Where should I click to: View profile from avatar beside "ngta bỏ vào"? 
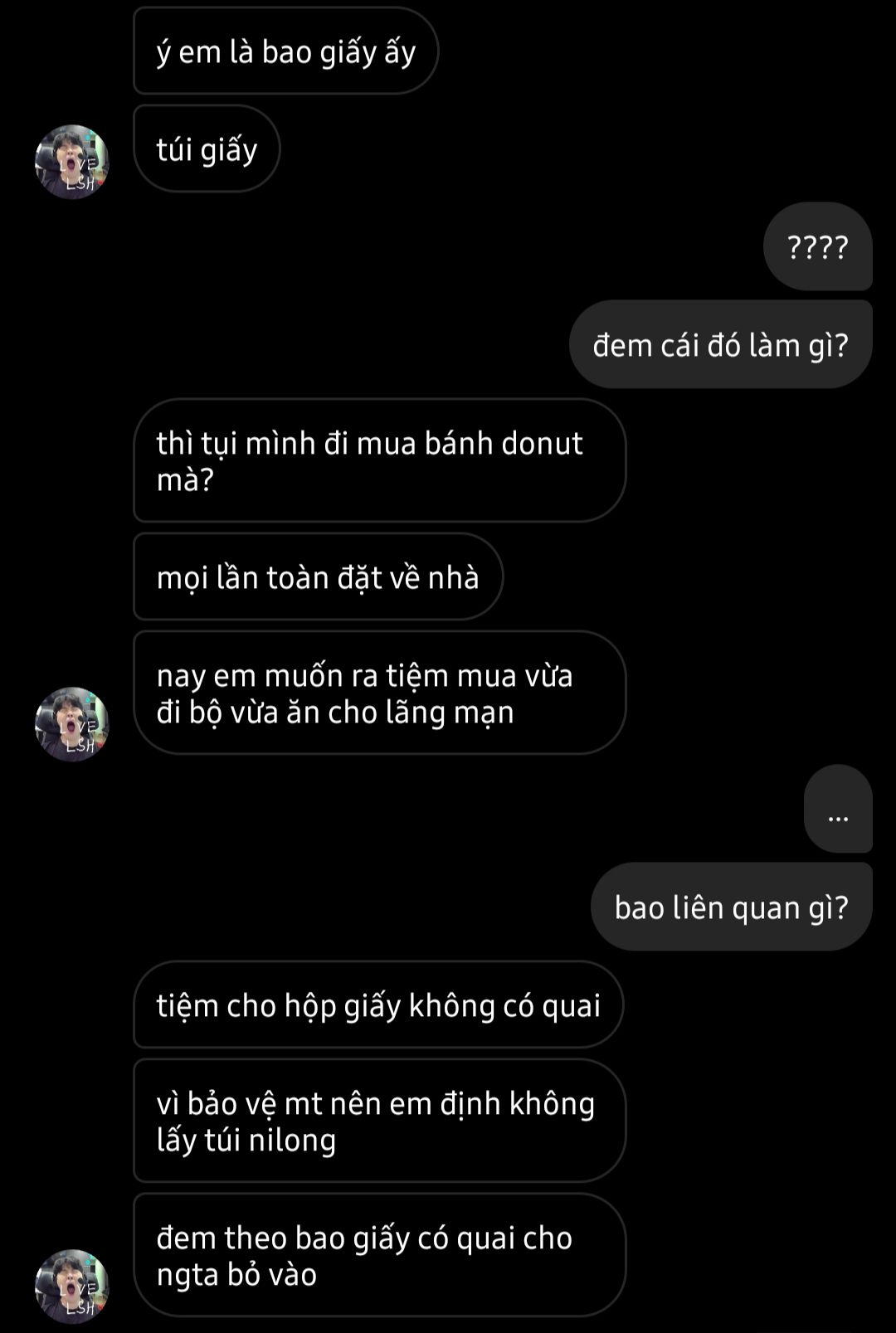tap(72, 1286)
